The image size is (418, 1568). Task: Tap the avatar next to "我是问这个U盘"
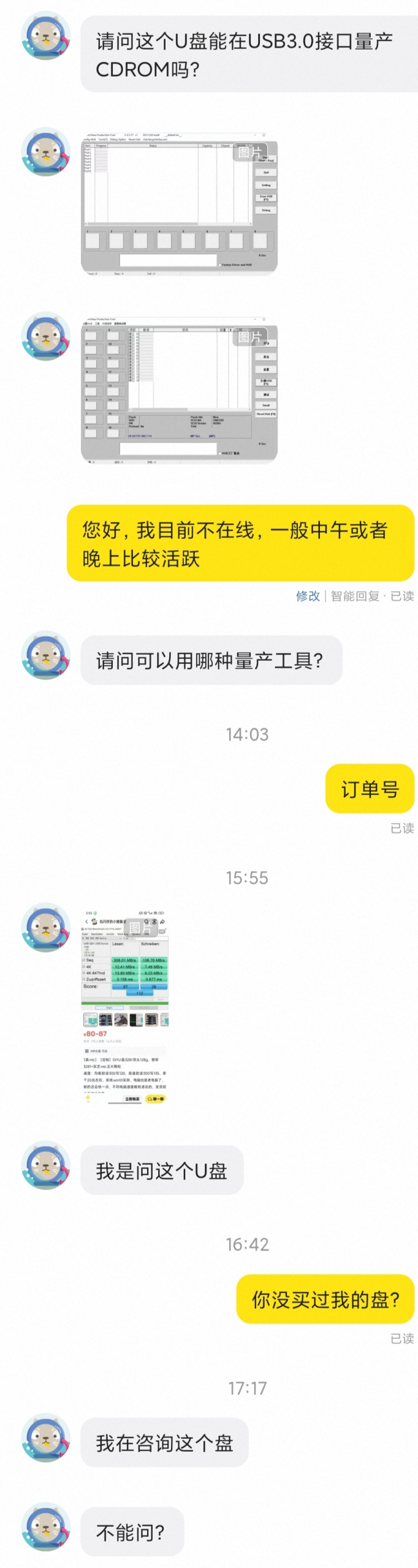click(x=46, y=1165)
